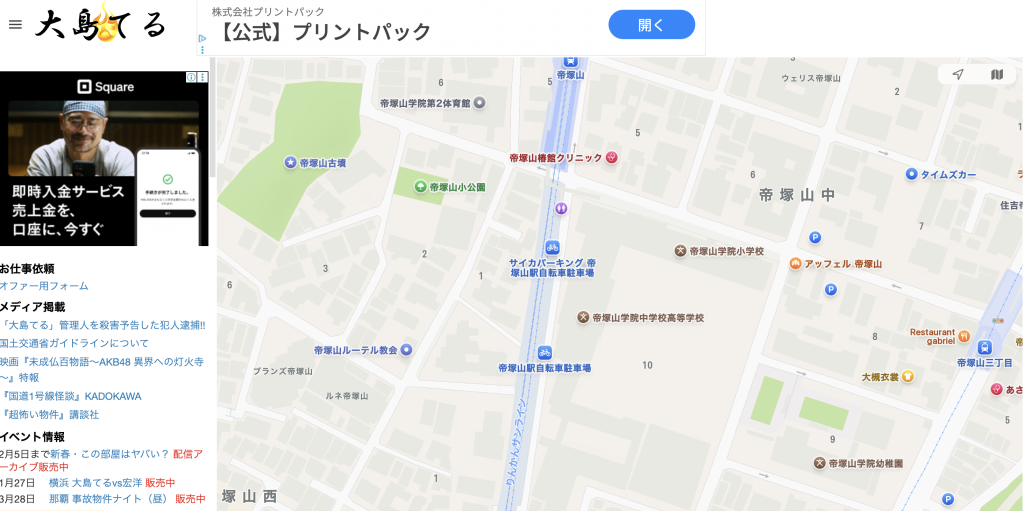
Task: Open the オファー用フォーム link
Action: [x=44, y=286]
